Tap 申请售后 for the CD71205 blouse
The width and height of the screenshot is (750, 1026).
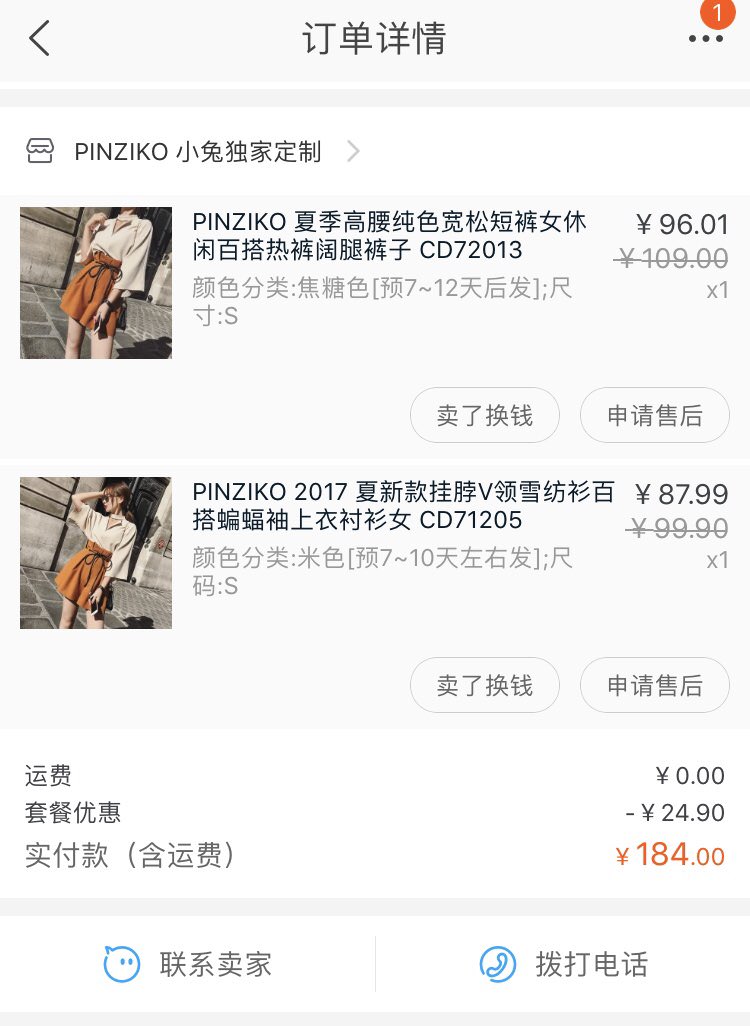click(x=655, y=685)
